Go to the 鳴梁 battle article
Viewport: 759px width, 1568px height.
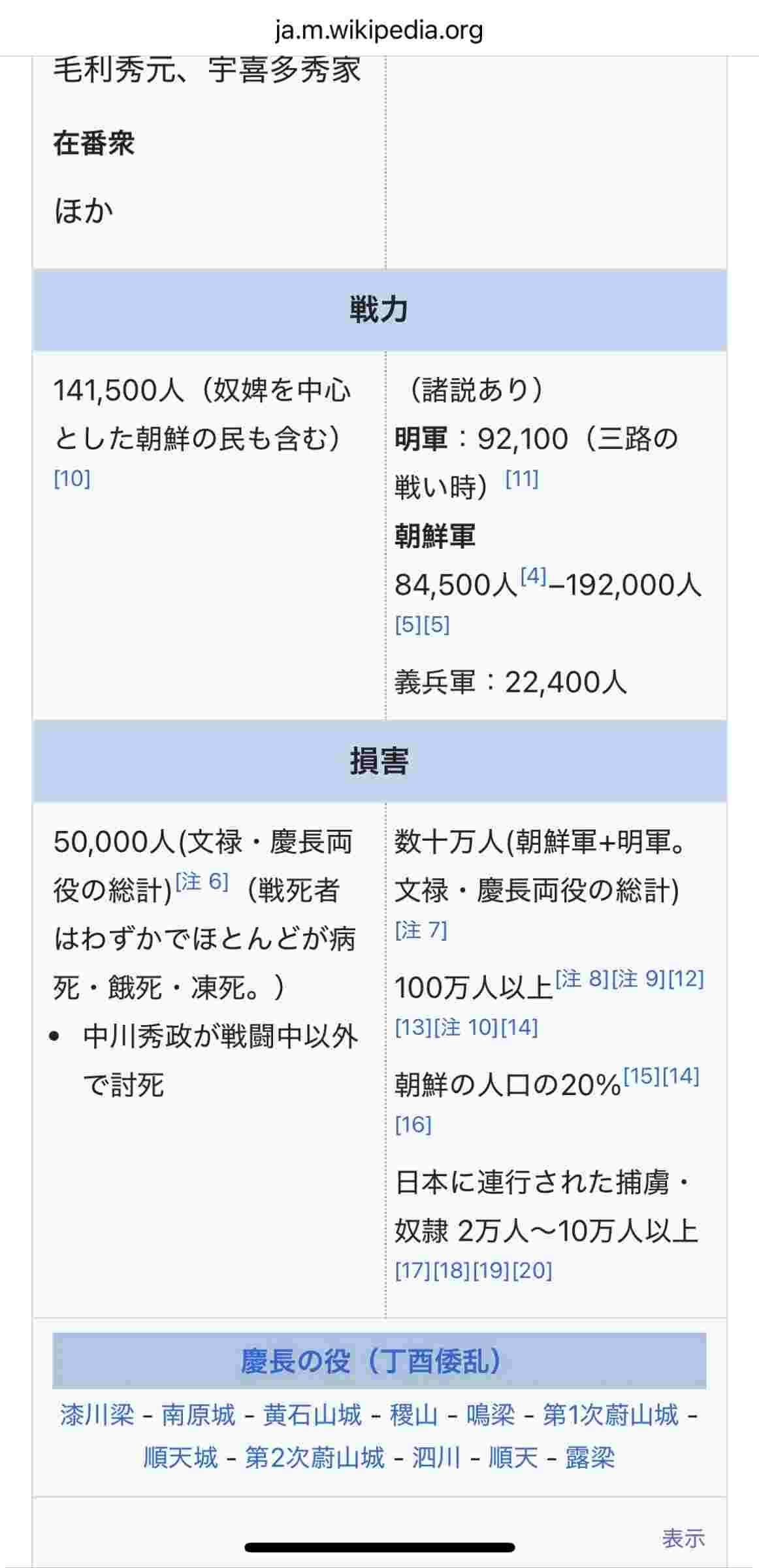click(490, 1415)
